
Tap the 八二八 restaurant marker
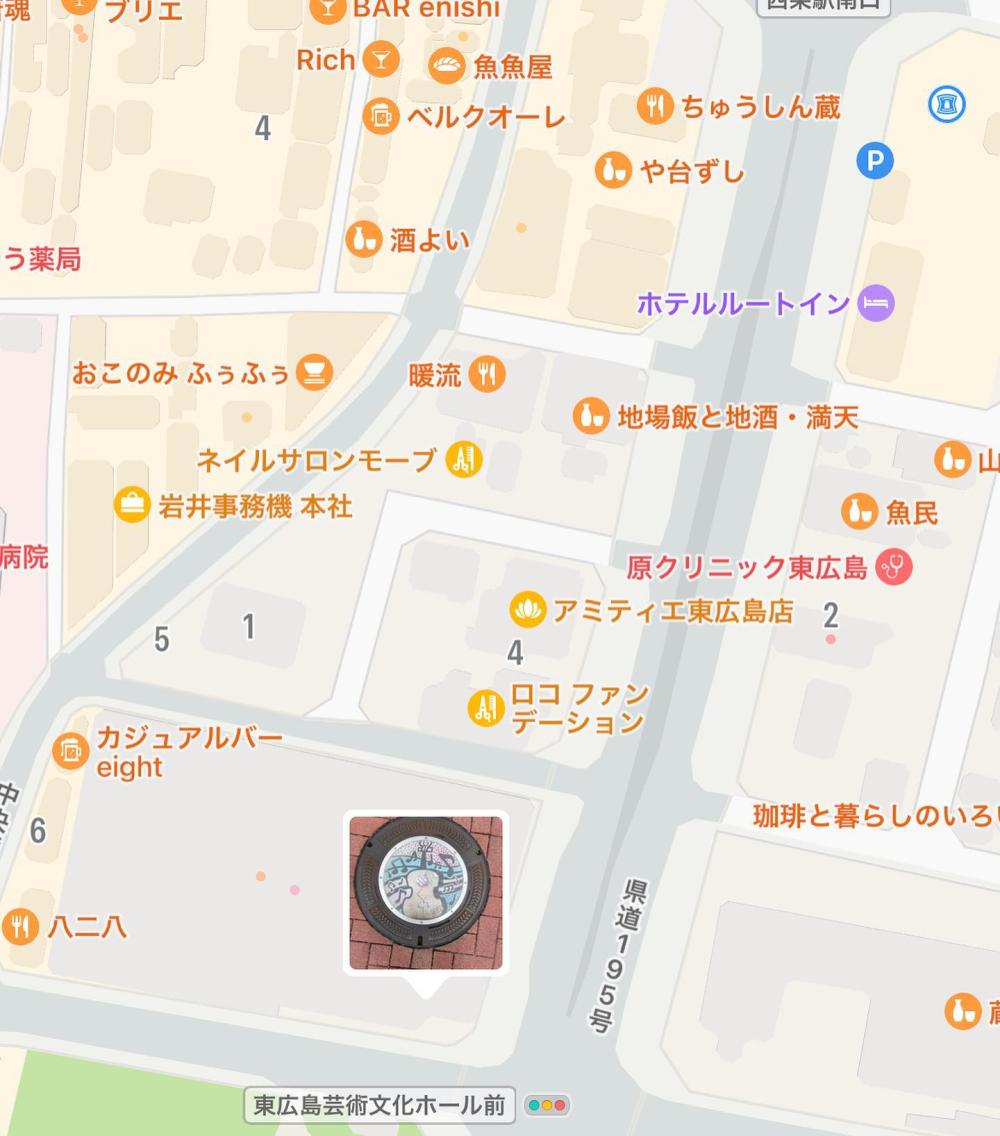click(20, 926)
